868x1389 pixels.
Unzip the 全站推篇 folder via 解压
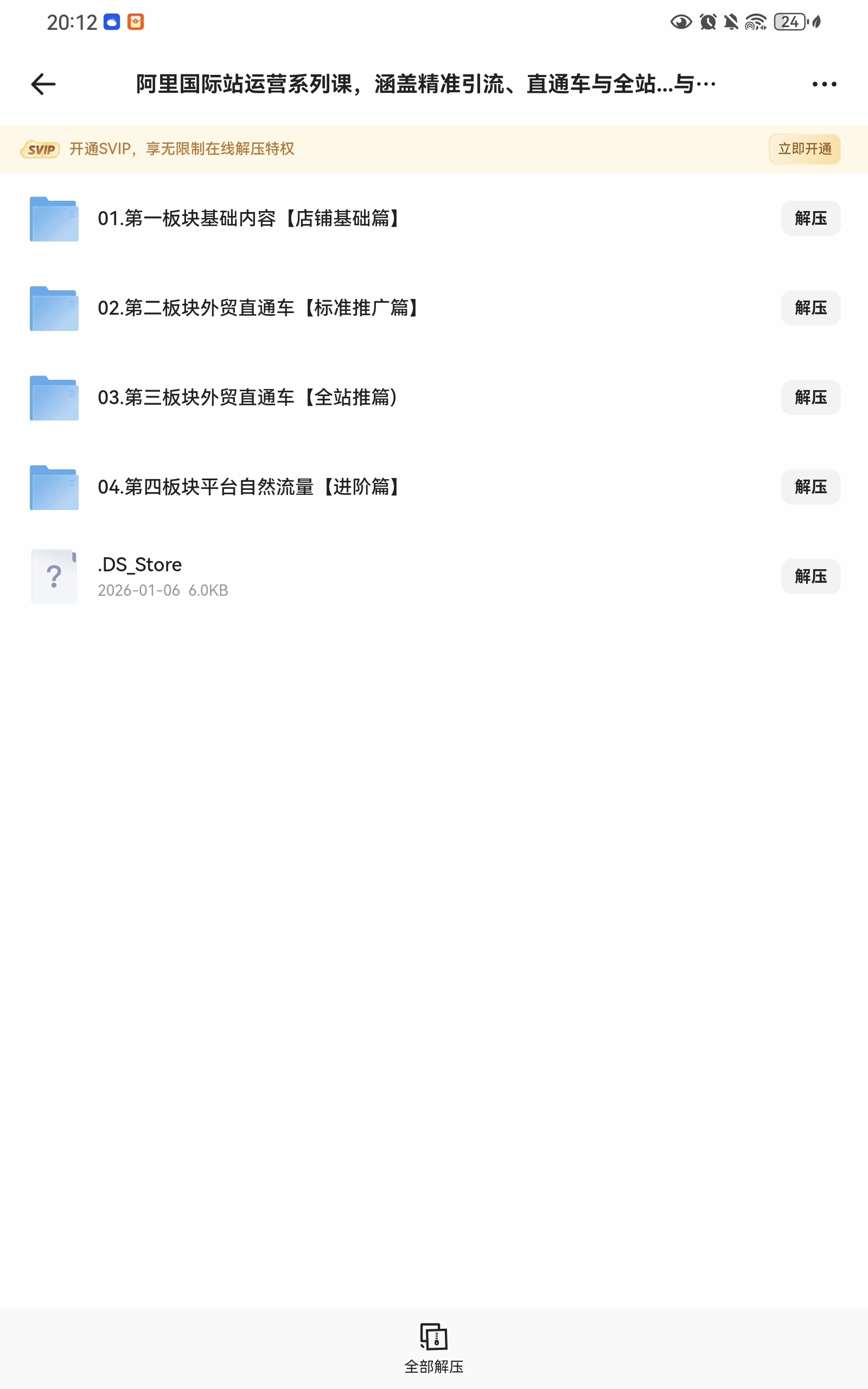[x=810, y=398]
